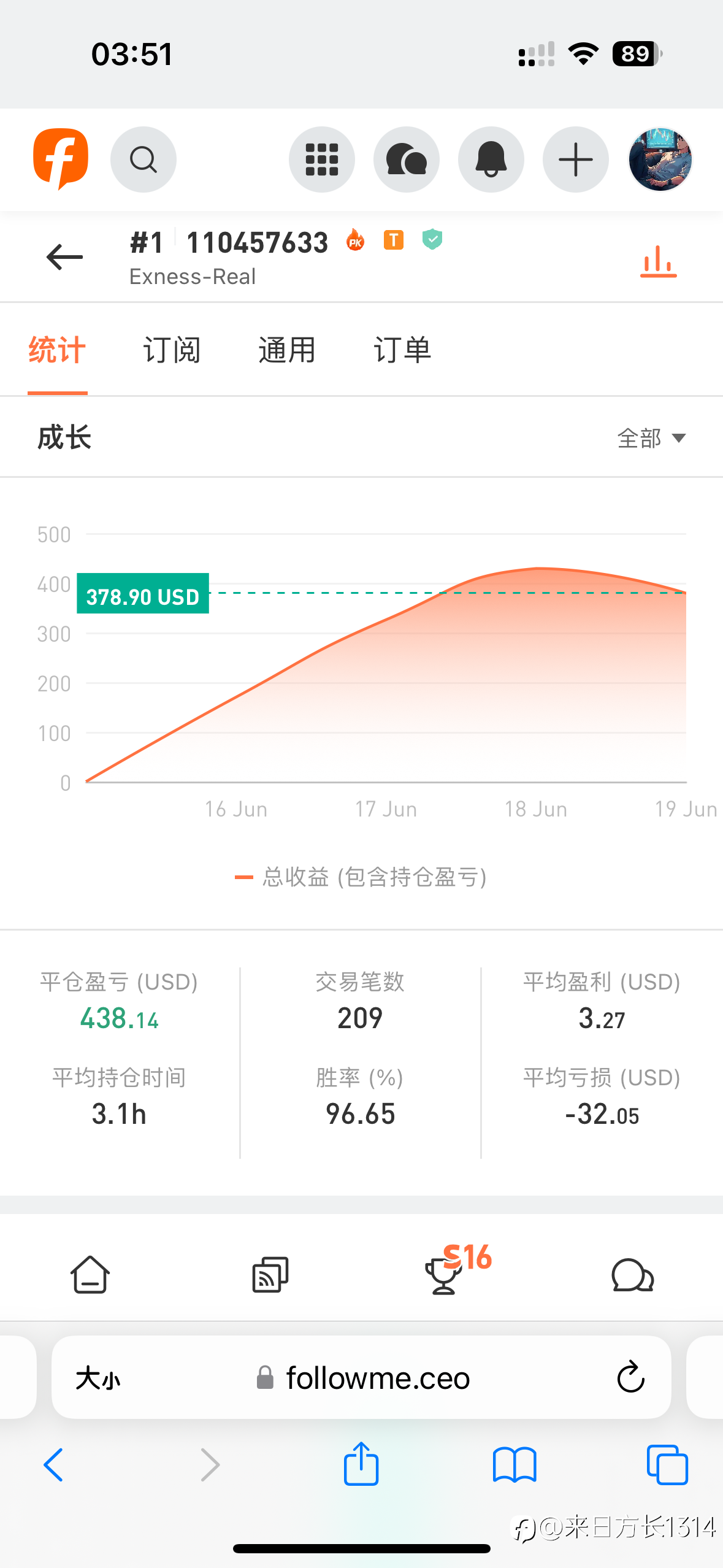
Task: Open the profile avatar
Action: click(x=660, y=159)
